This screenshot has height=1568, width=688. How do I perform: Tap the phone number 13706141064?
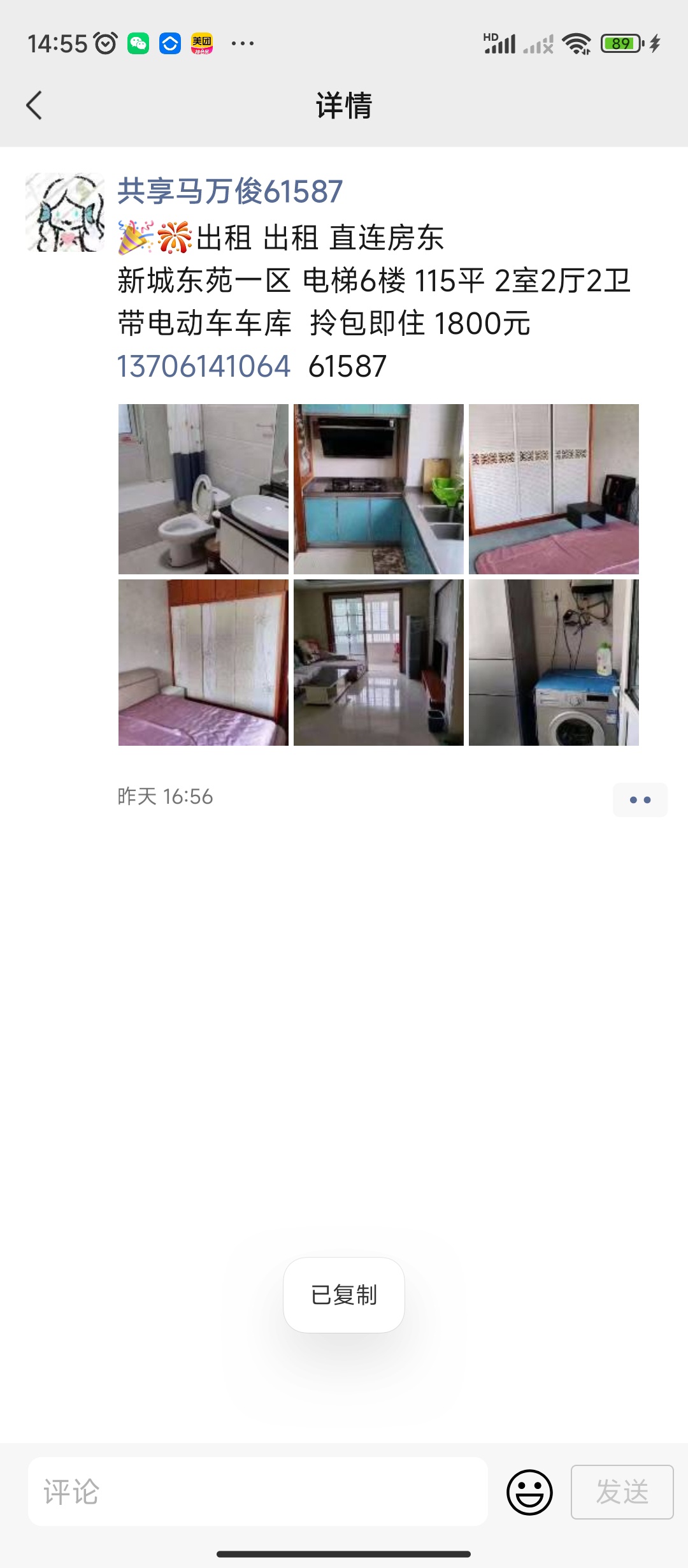tap(204, 367)
